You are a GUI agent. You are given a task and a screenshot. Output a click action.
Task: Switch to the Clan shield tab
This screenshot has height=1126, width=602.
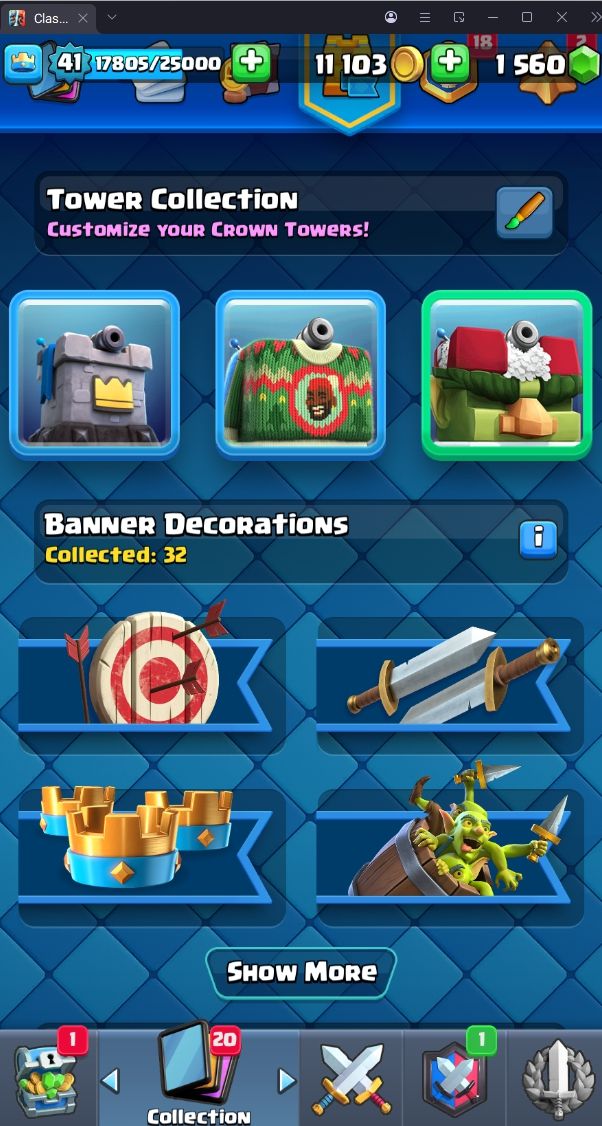pyautogui.click(x=454, y=1078)
